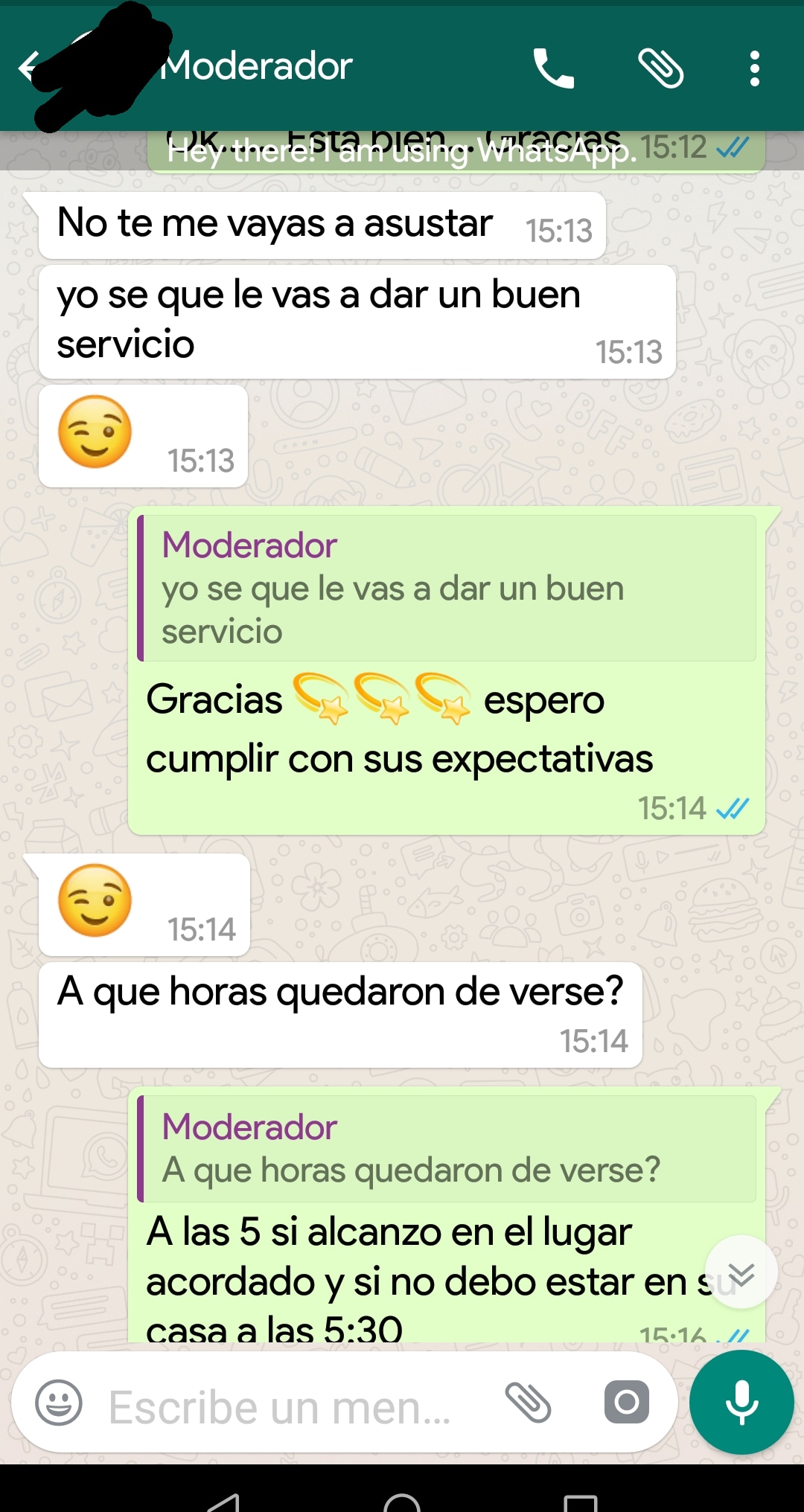Open the camera from the message bar
This screenshot has width=804, height=1512.
(626, 1403)
